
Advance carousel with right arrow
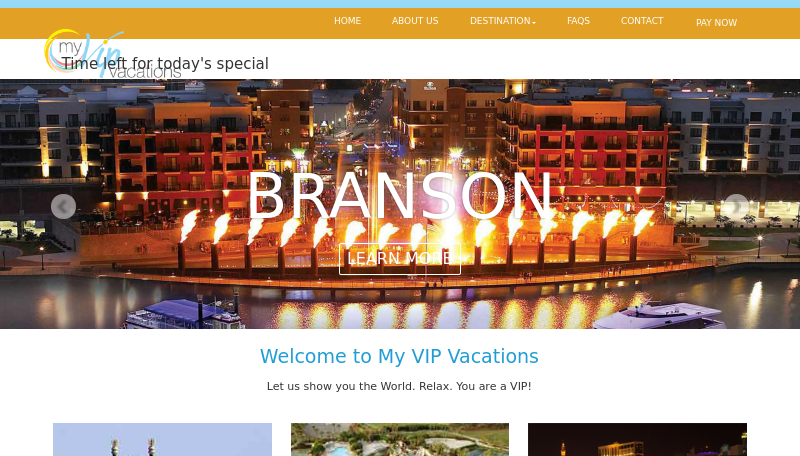[736, 206]
